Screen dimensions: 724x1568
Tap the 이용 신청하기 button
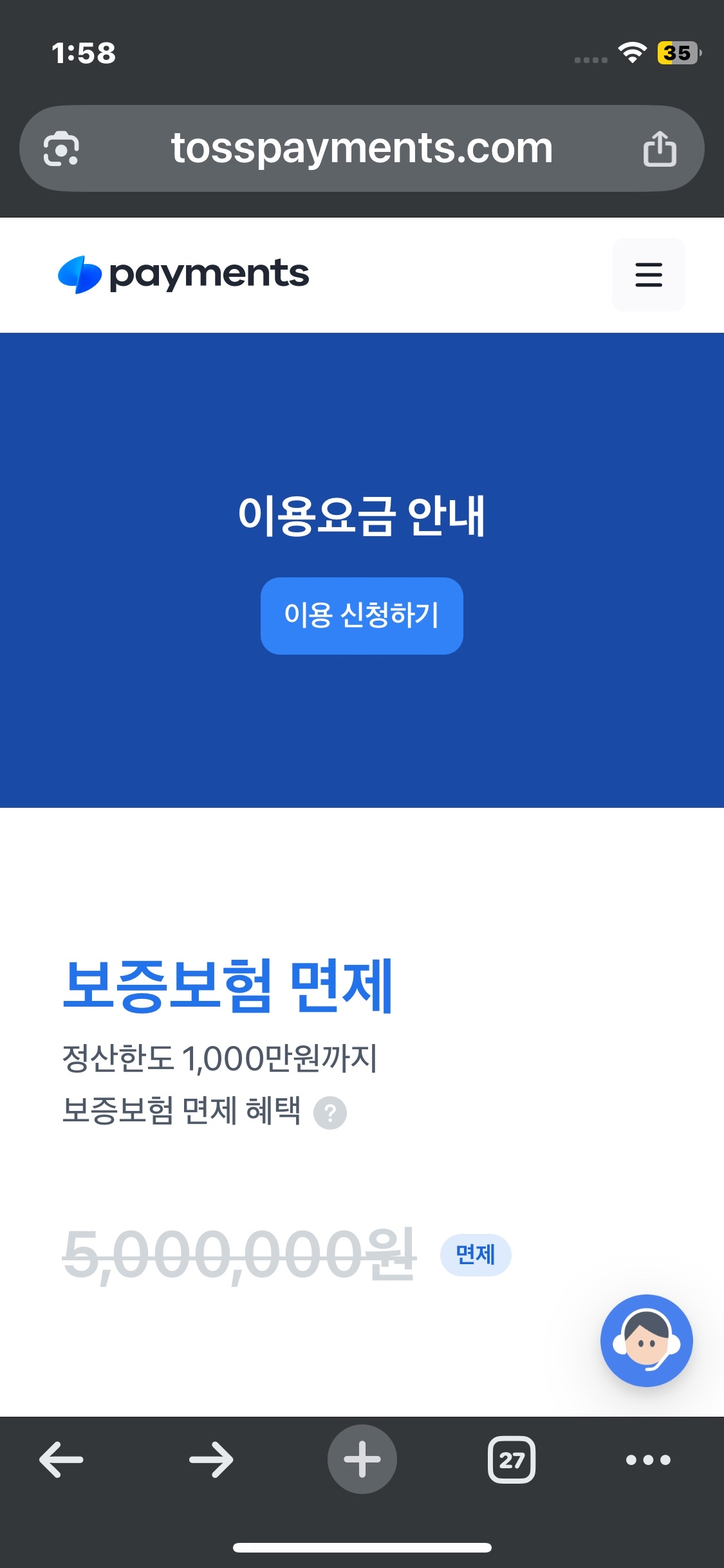click(x=362, y=615)
